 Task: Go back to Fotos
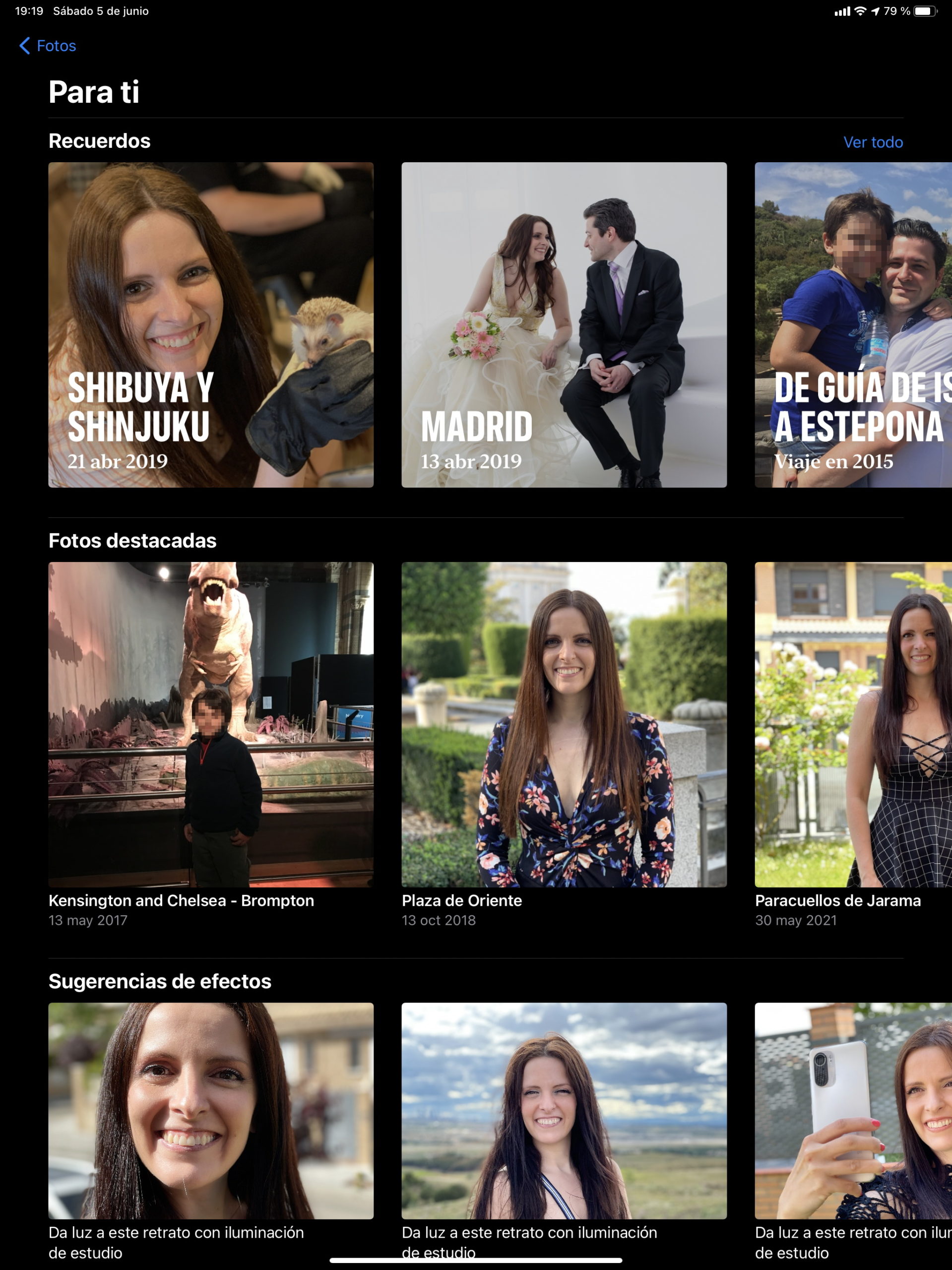pyautogui.click(x=48, y=46)
